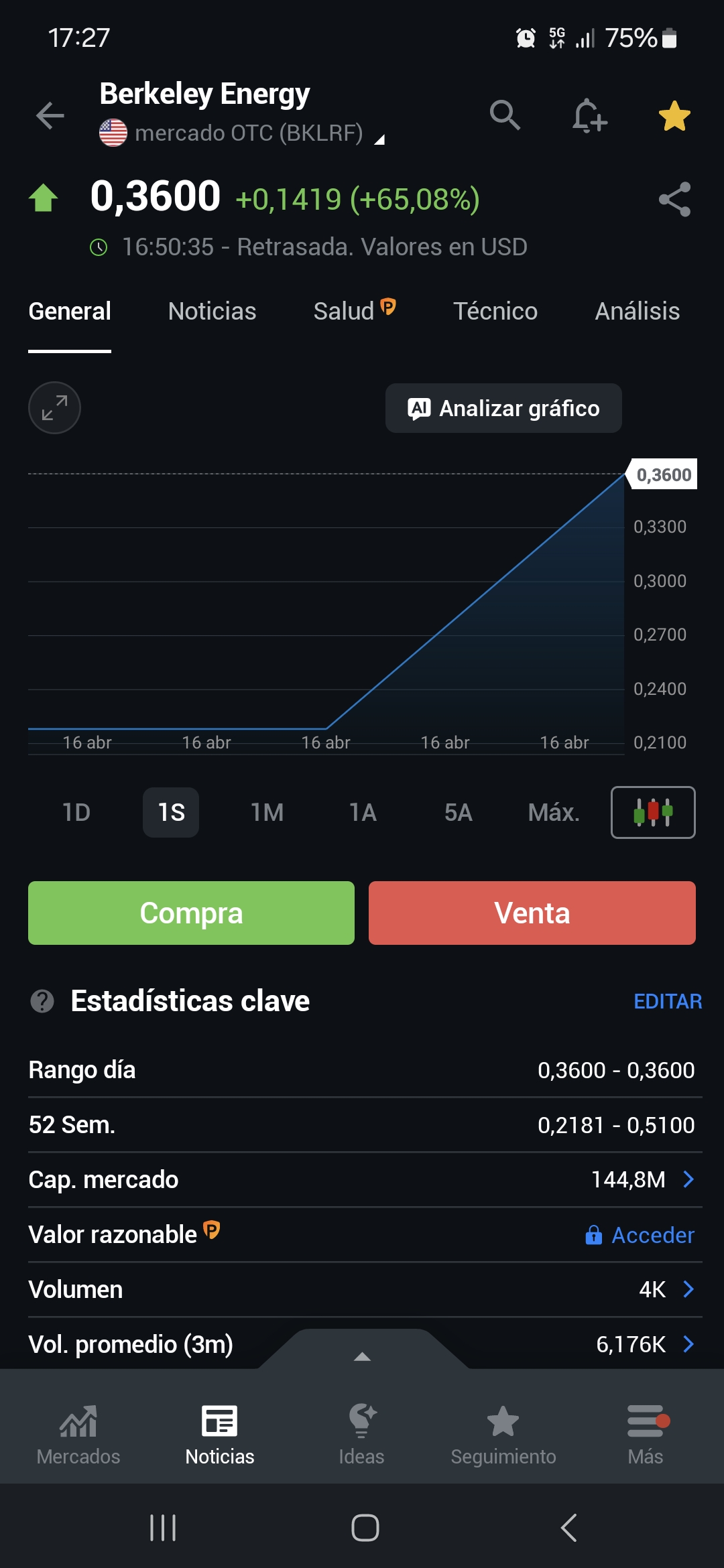Add a price alert with the bell
Image resolution: width=724 pixels, height=1568 pixels.
click(589, 115)
